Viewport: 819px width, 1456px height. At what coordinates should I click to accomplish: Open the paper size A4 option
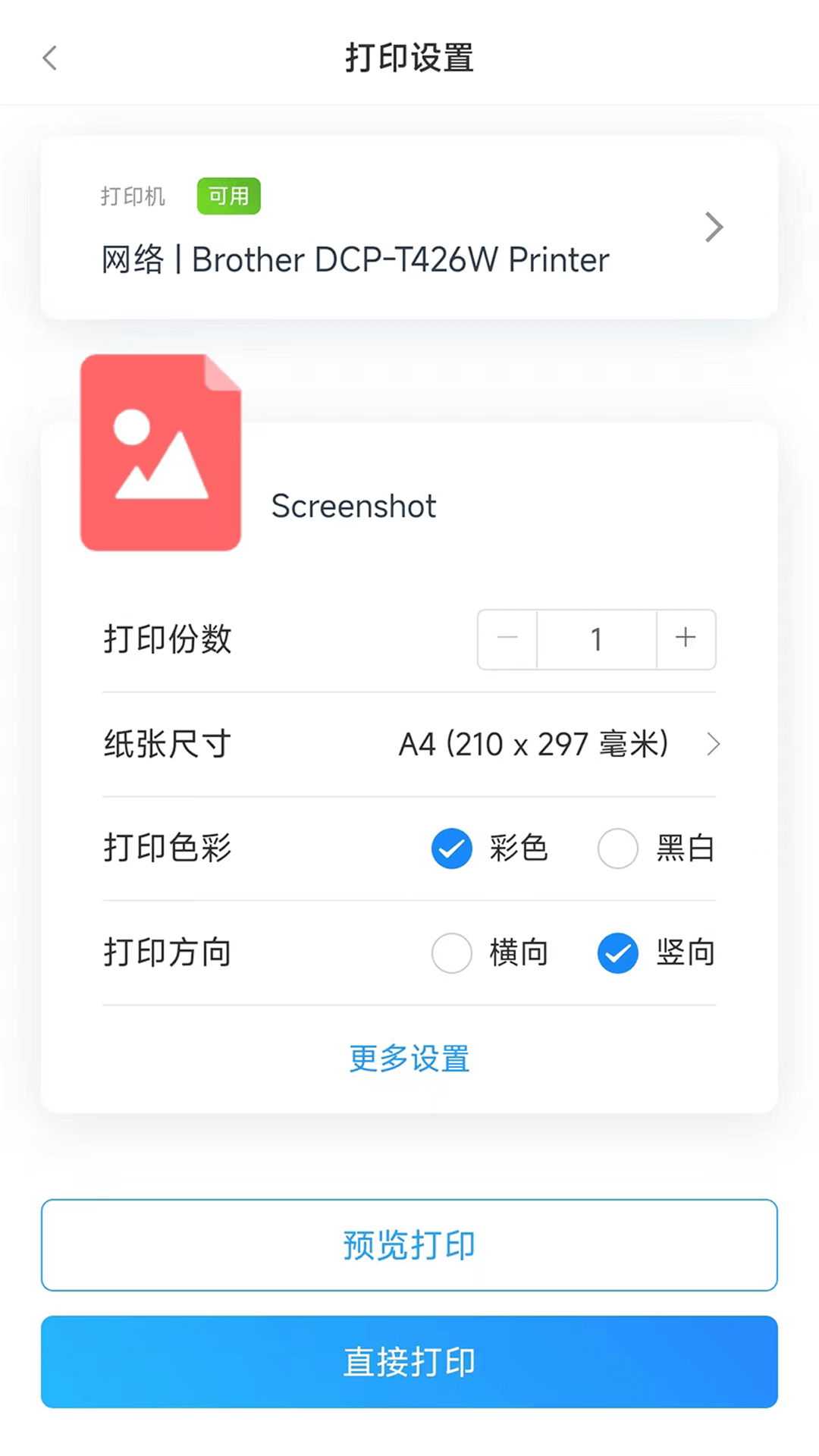[409, 744]
